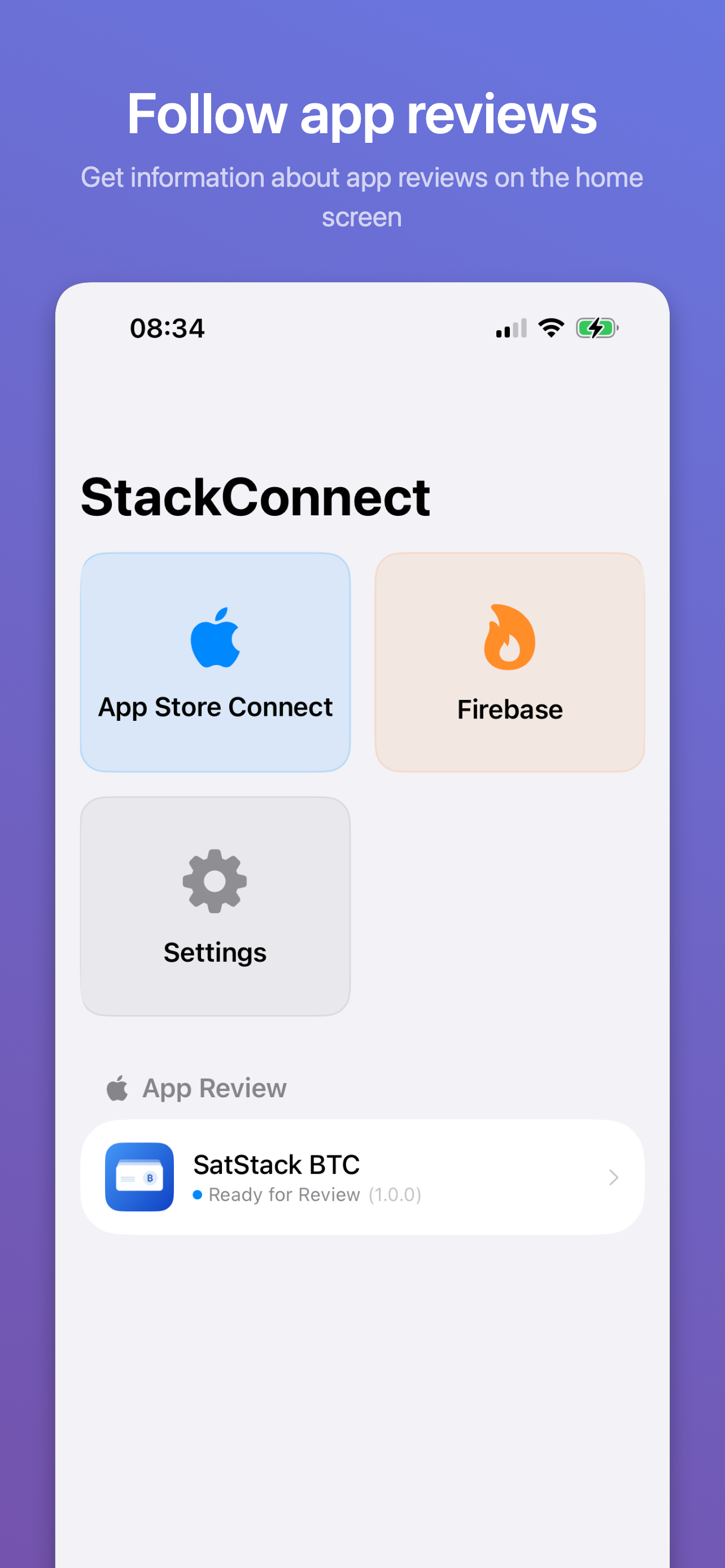This screenshot has height=1568, width=725.
Task: Tap the SatStack BTC app icon
Action: [139, 1177]
